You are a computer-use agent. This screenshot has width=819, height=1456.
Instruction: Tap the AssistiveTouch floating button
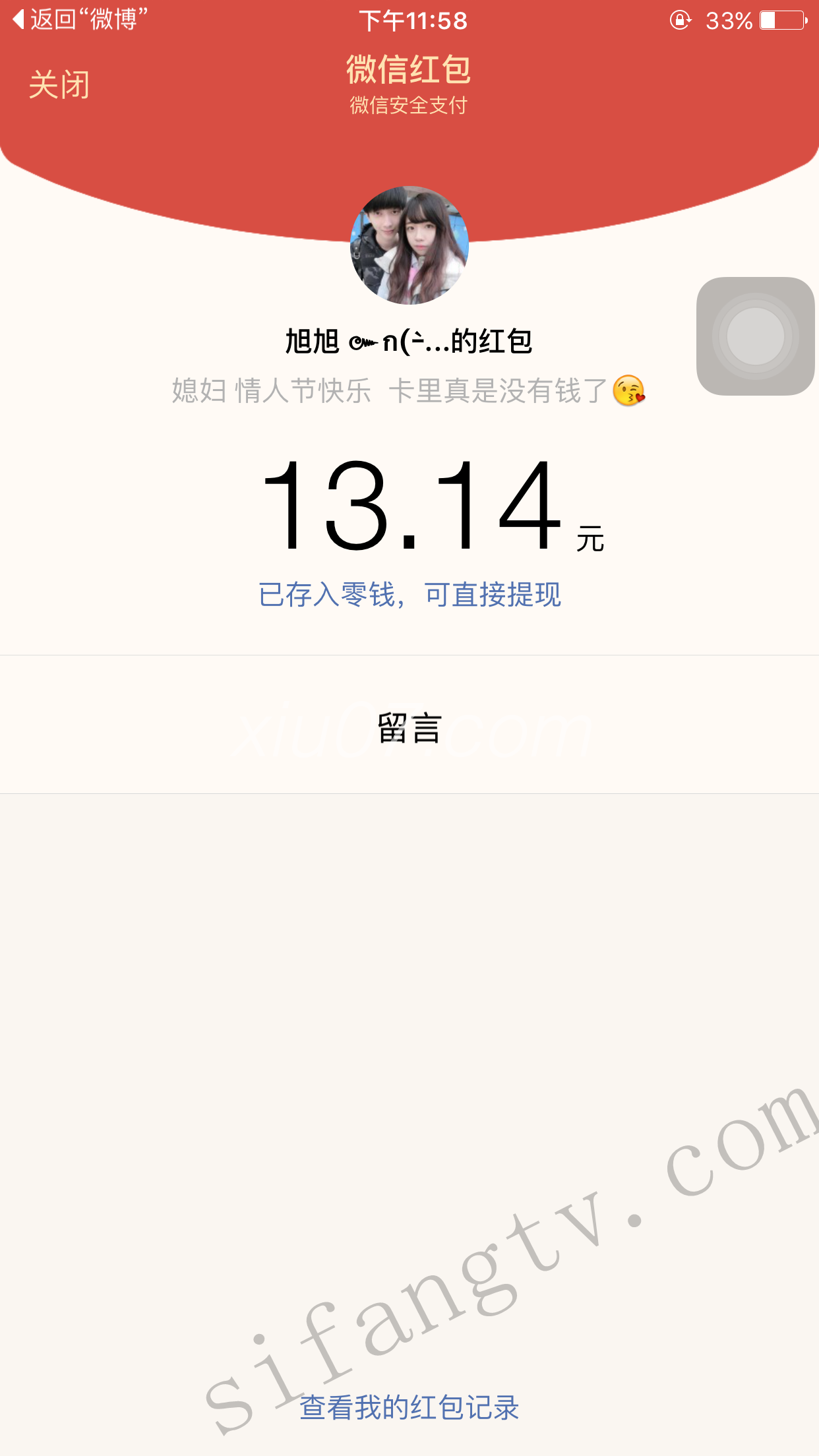coord(755,336)
